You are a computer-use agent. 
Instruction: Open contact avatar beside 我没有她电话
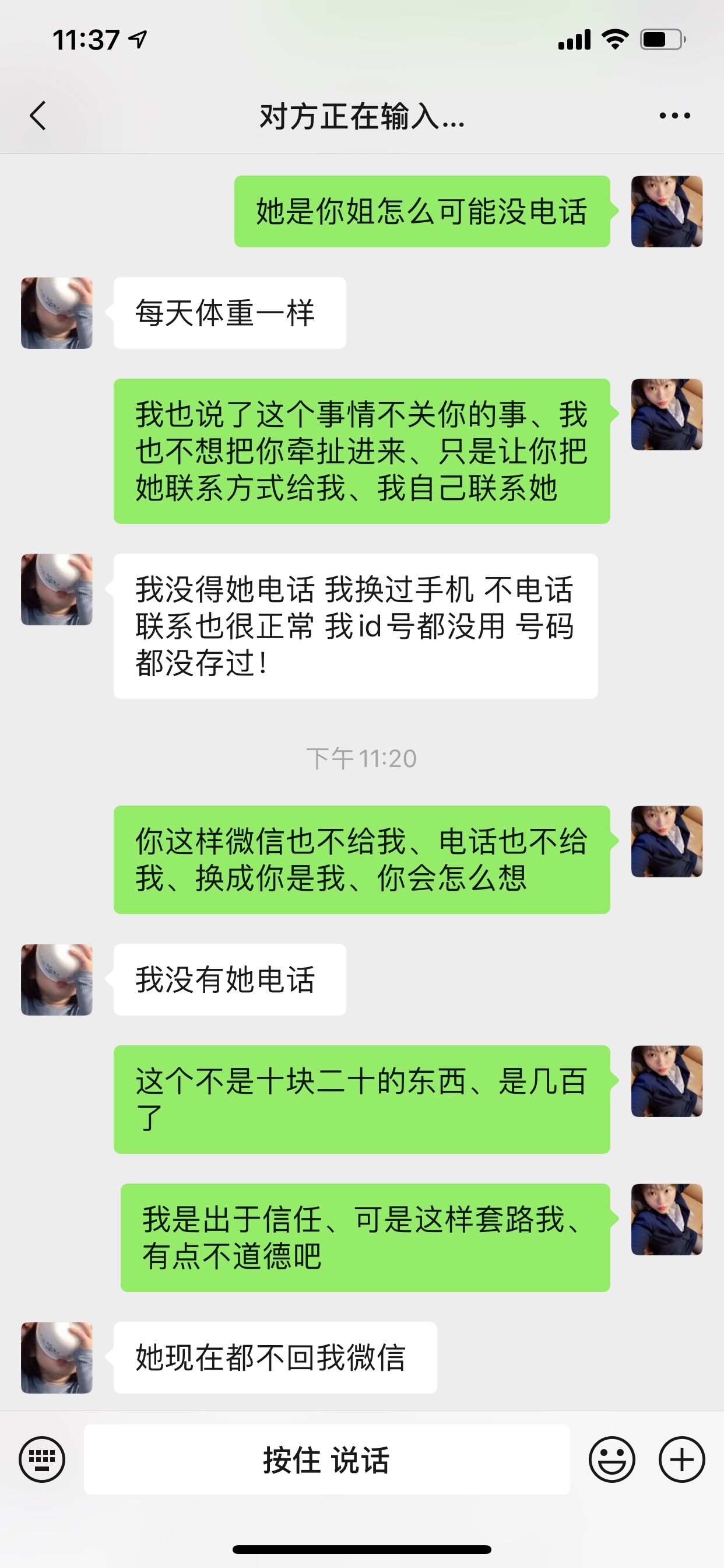click(57, 979)
